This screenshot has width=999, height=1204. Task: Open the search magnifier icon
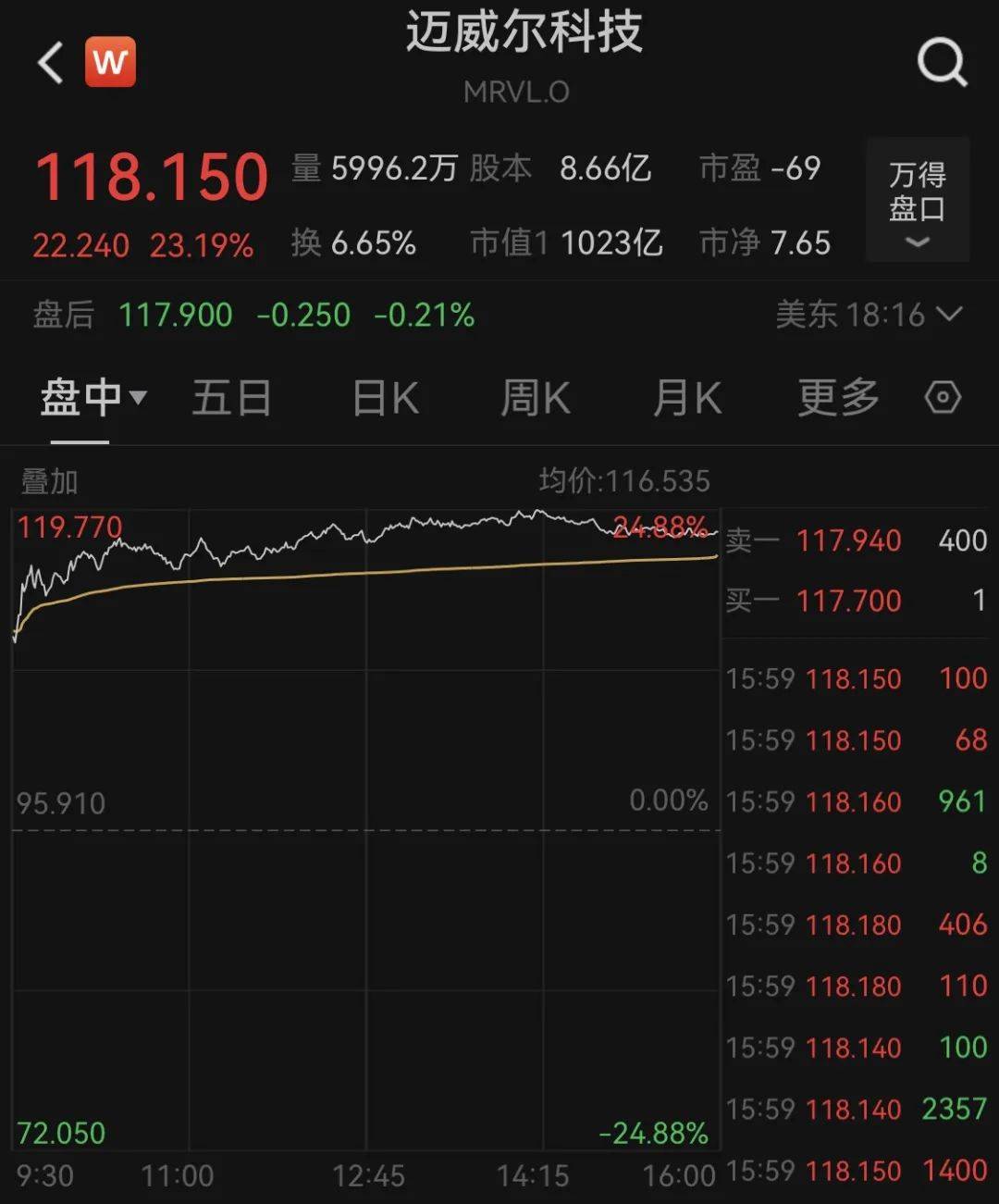click(941, 63)
